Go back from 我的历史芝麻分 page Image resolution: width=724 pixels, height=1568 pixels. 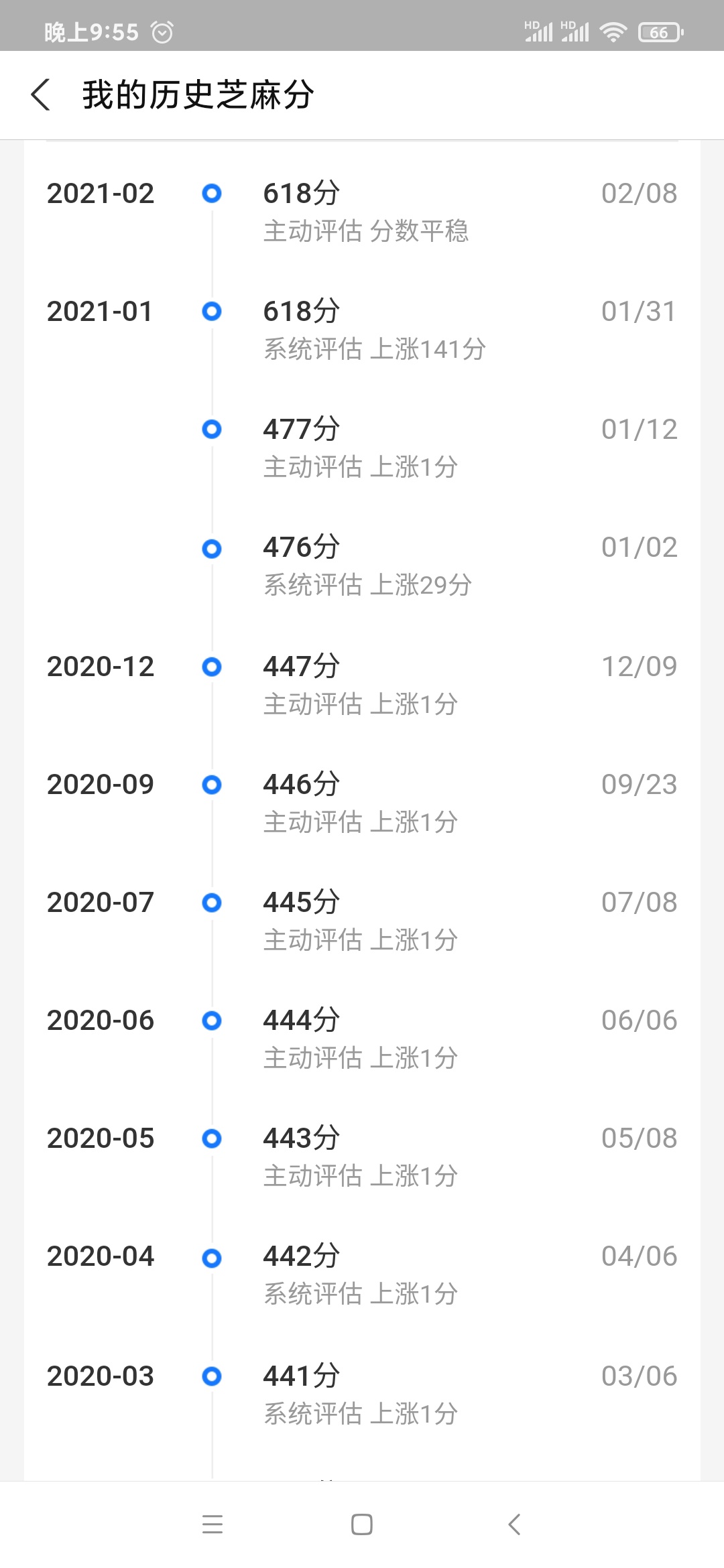click(x=41, y=94)
